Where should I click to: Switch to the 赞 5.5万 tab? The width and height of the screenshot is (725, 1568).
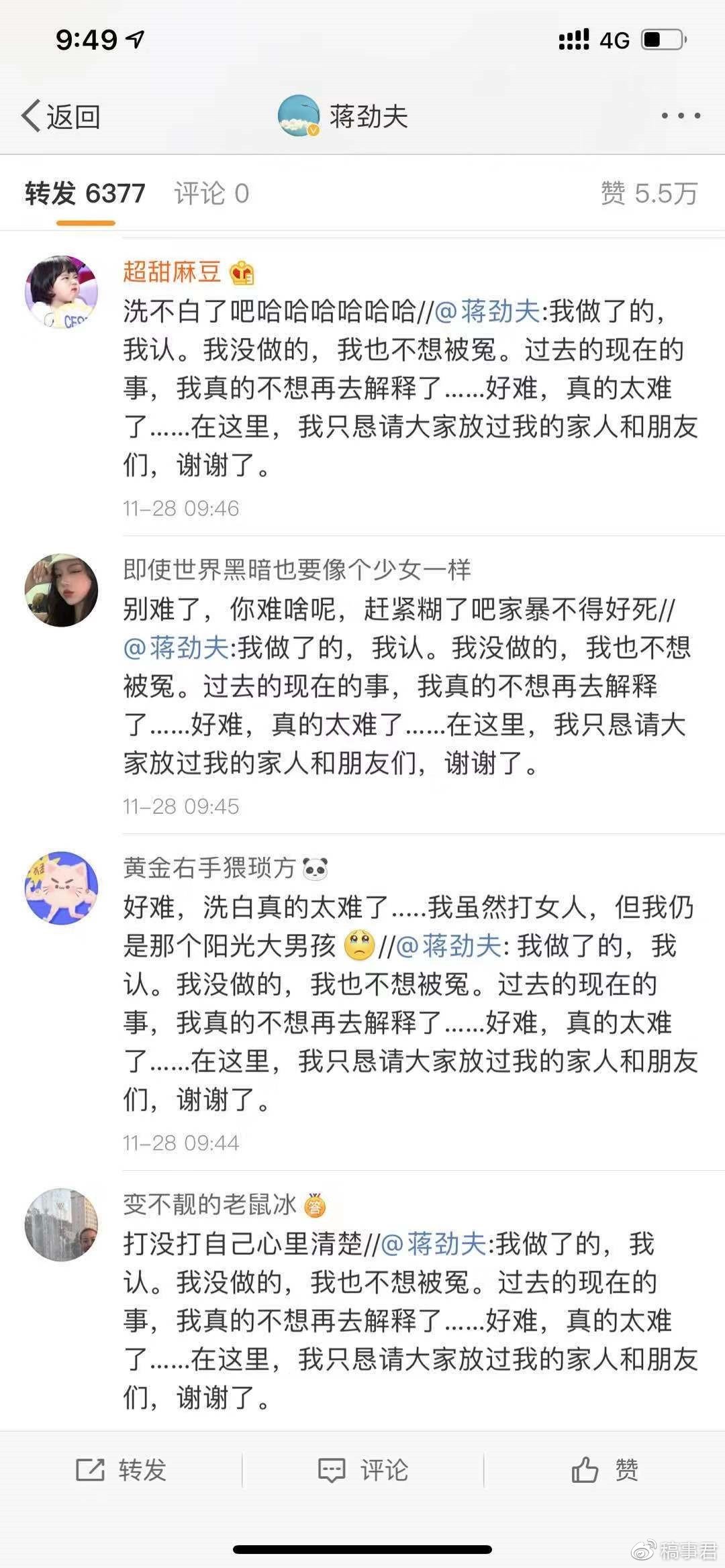(x=648, y=194)
